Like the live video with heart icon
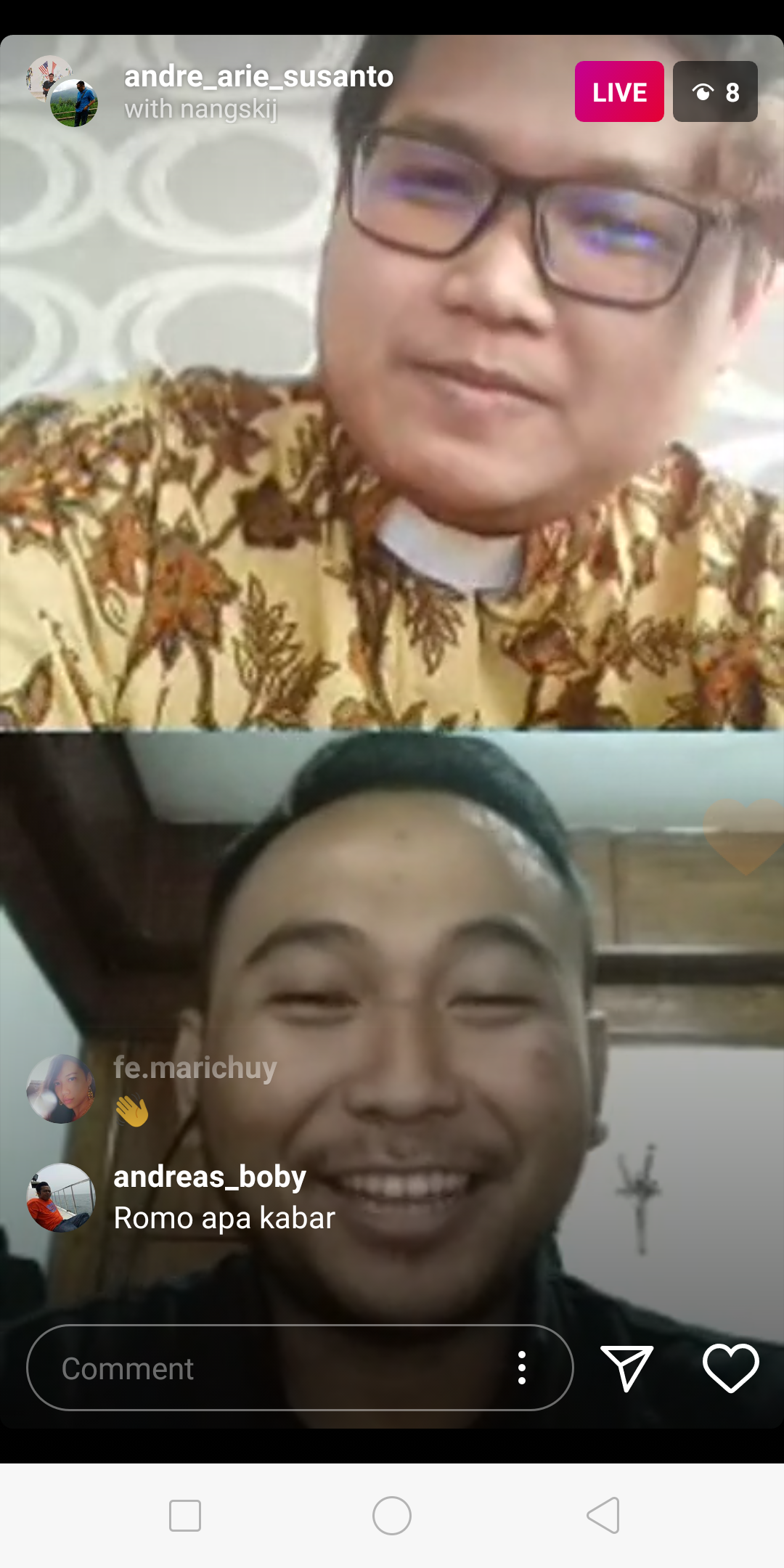 coord(730,1368)
